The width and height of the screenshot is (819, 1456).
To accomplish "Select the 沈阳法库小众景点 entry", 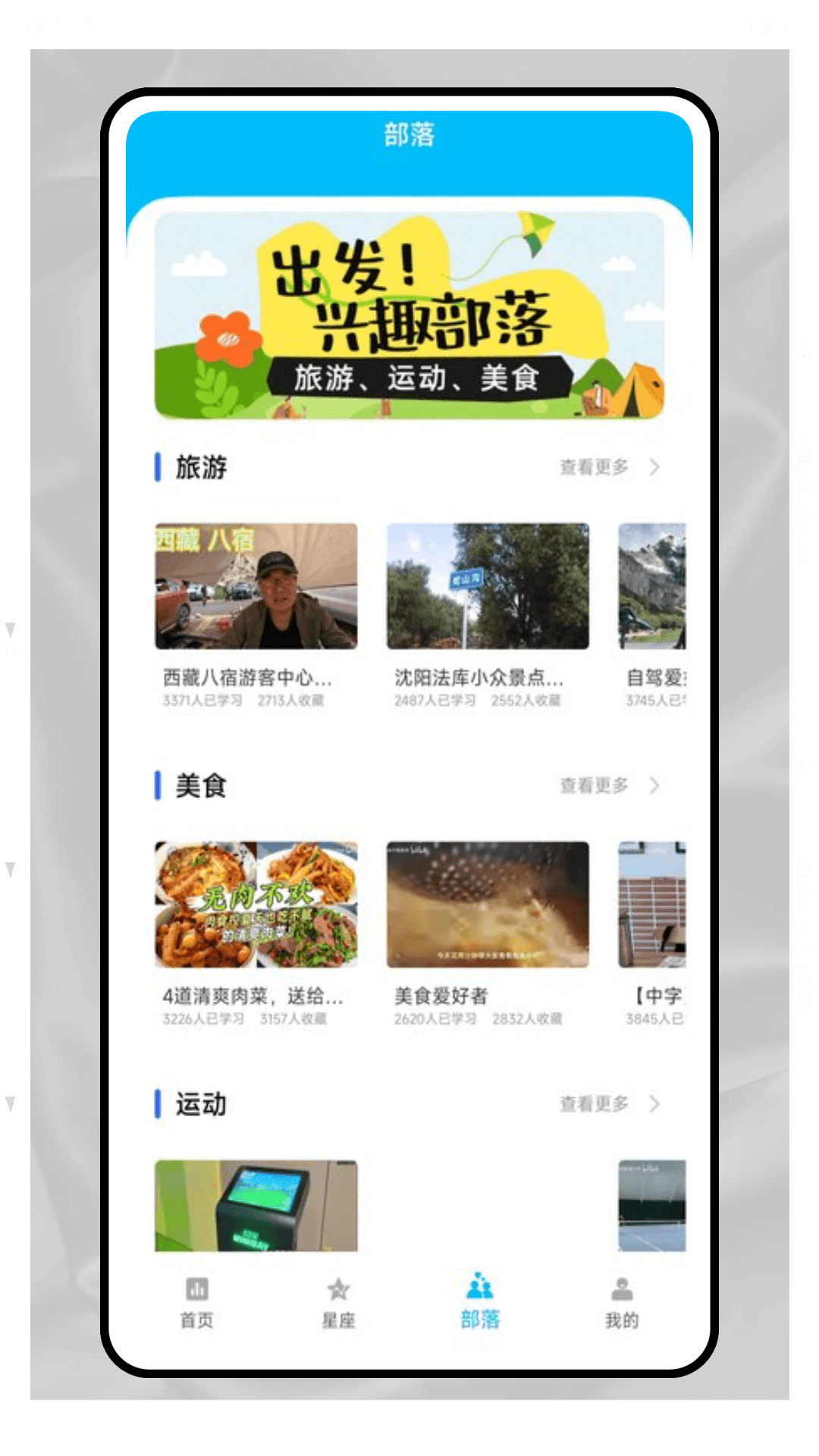I will tap(487, 588).
